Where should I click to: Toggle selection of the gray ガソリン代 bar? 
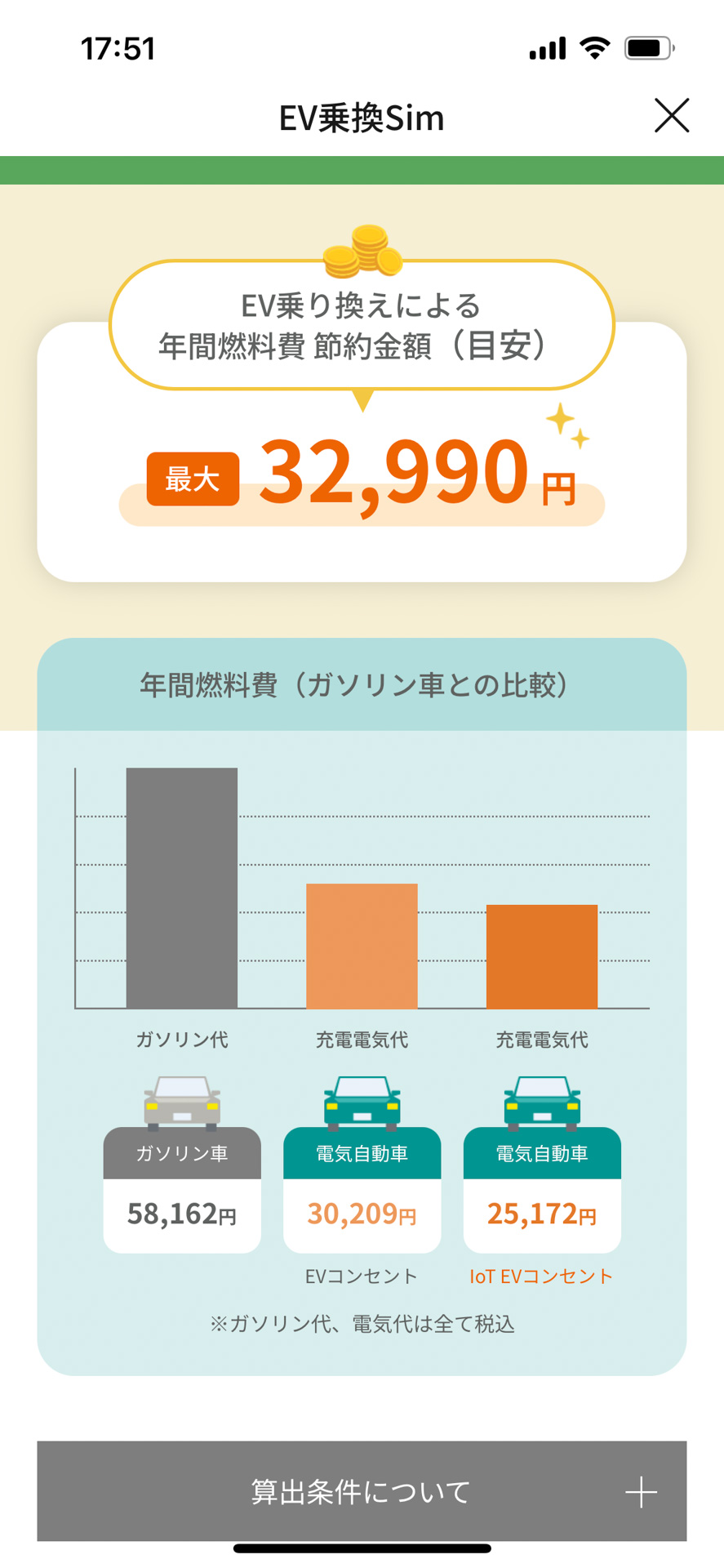coord(180,886)
